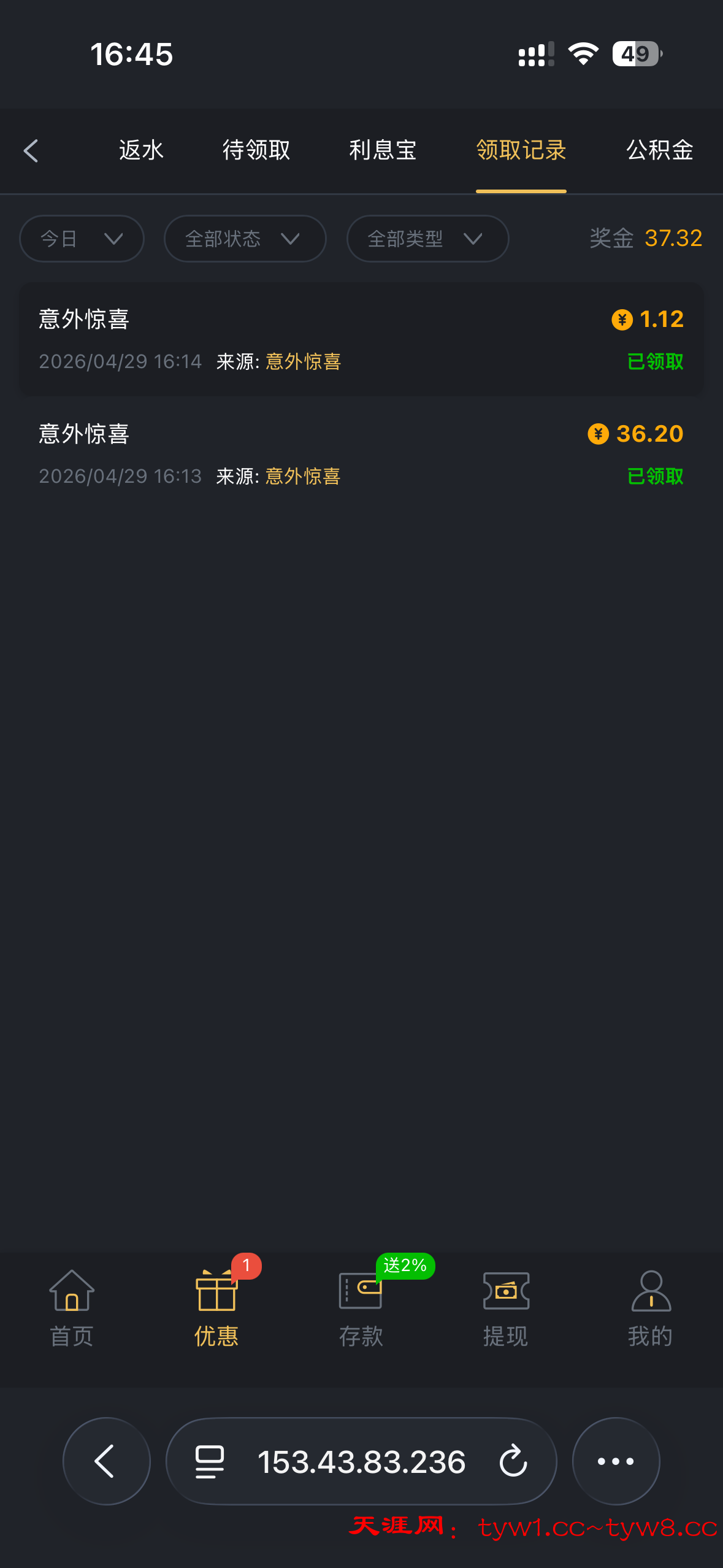This screenshot has height=1568, width=723.
Task: Open the 意外惊喜 record worth 1.12
Action: (361, 339)
